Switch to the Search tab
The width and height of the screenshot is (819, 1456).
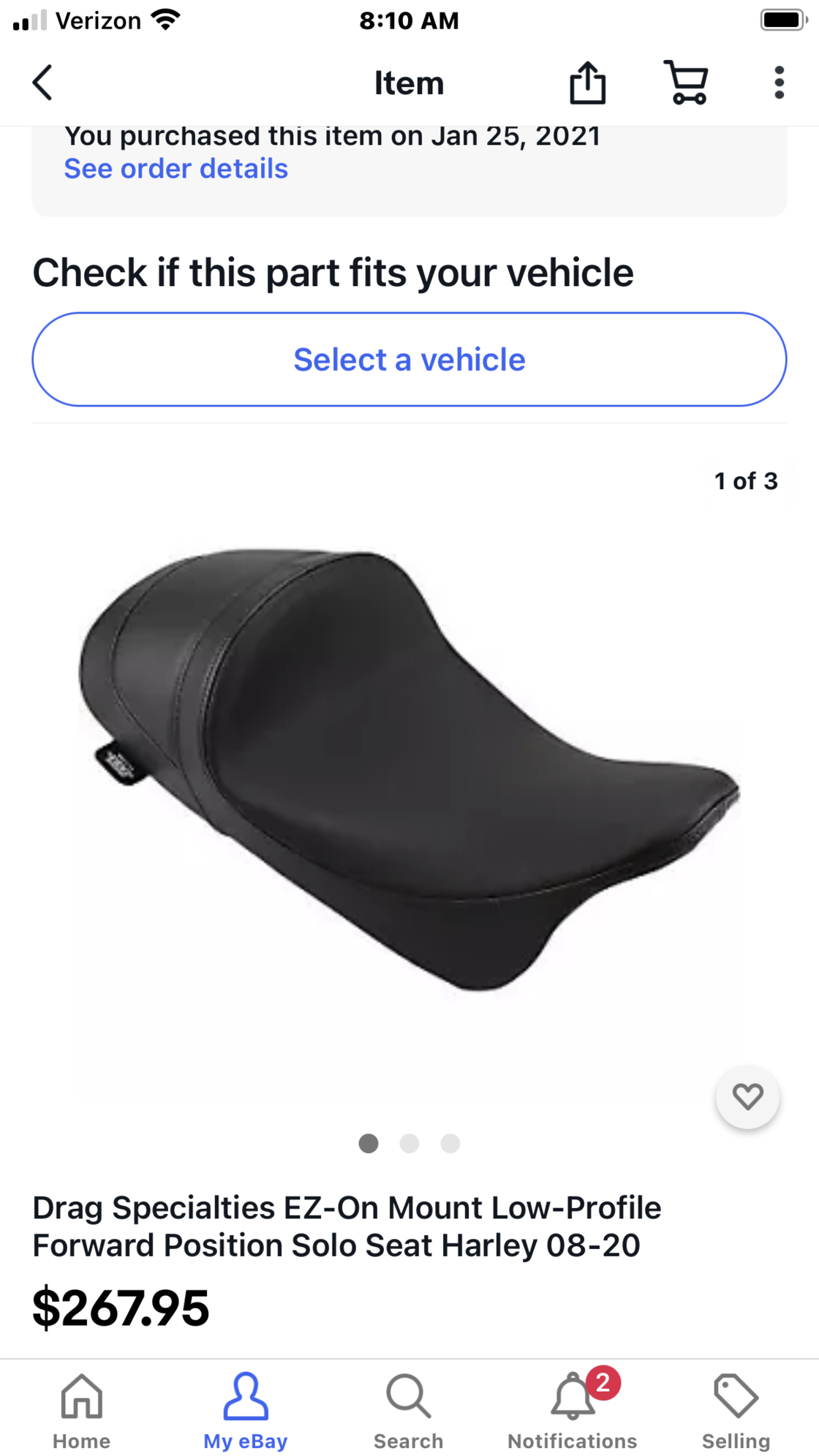408,1410
